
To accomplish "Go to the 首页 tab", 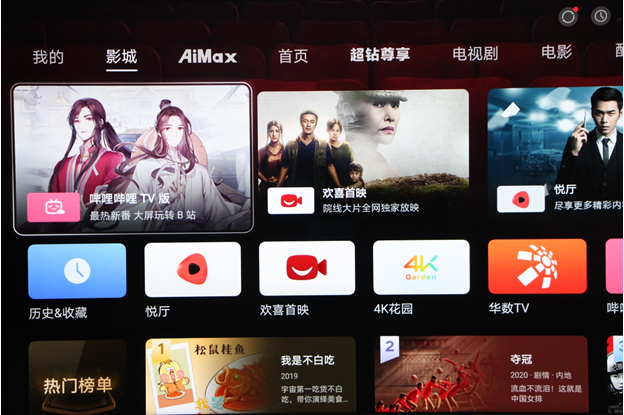I will [x=293, y=56].
